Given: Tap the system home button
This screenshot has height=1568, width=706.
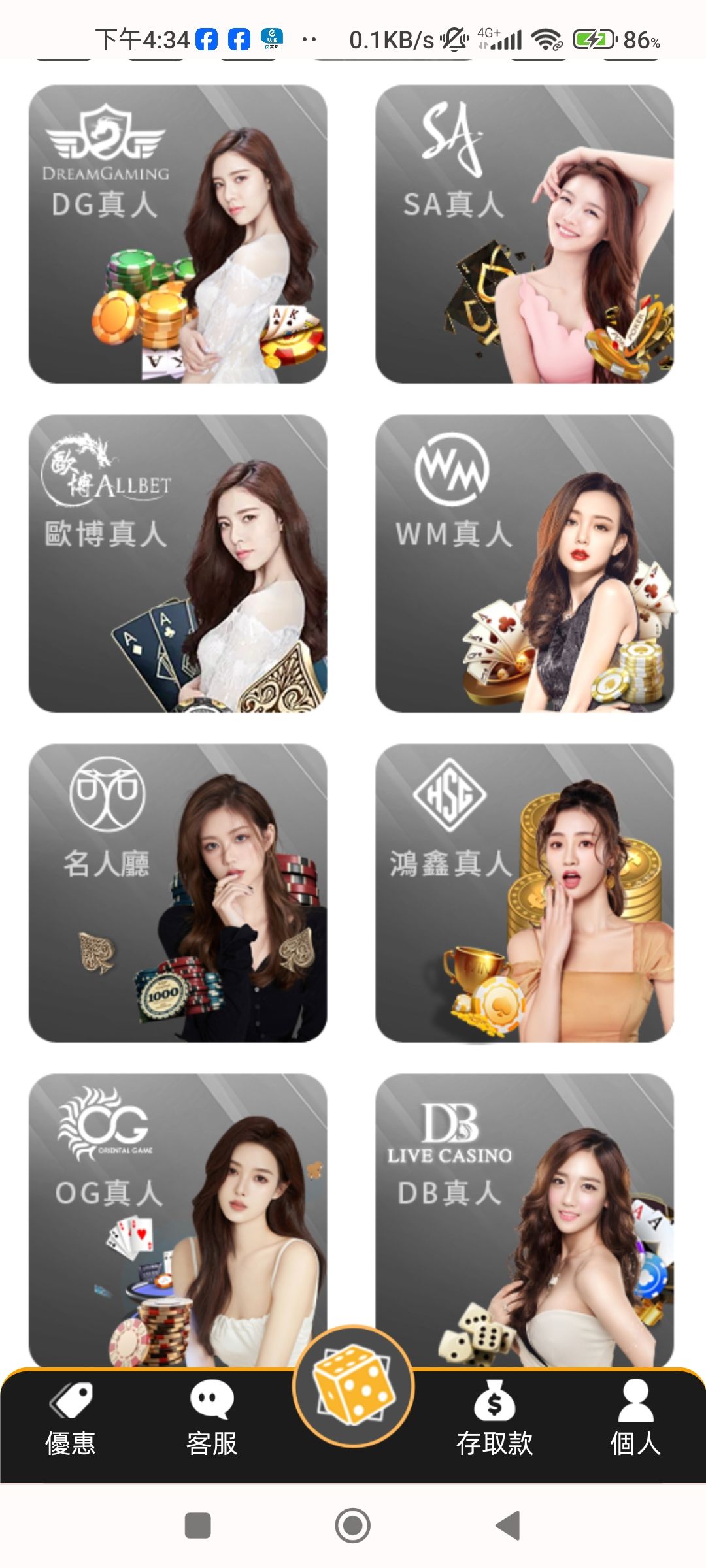Looking at the screenshot, I should pyautogui.click(x=353, y=1526).
